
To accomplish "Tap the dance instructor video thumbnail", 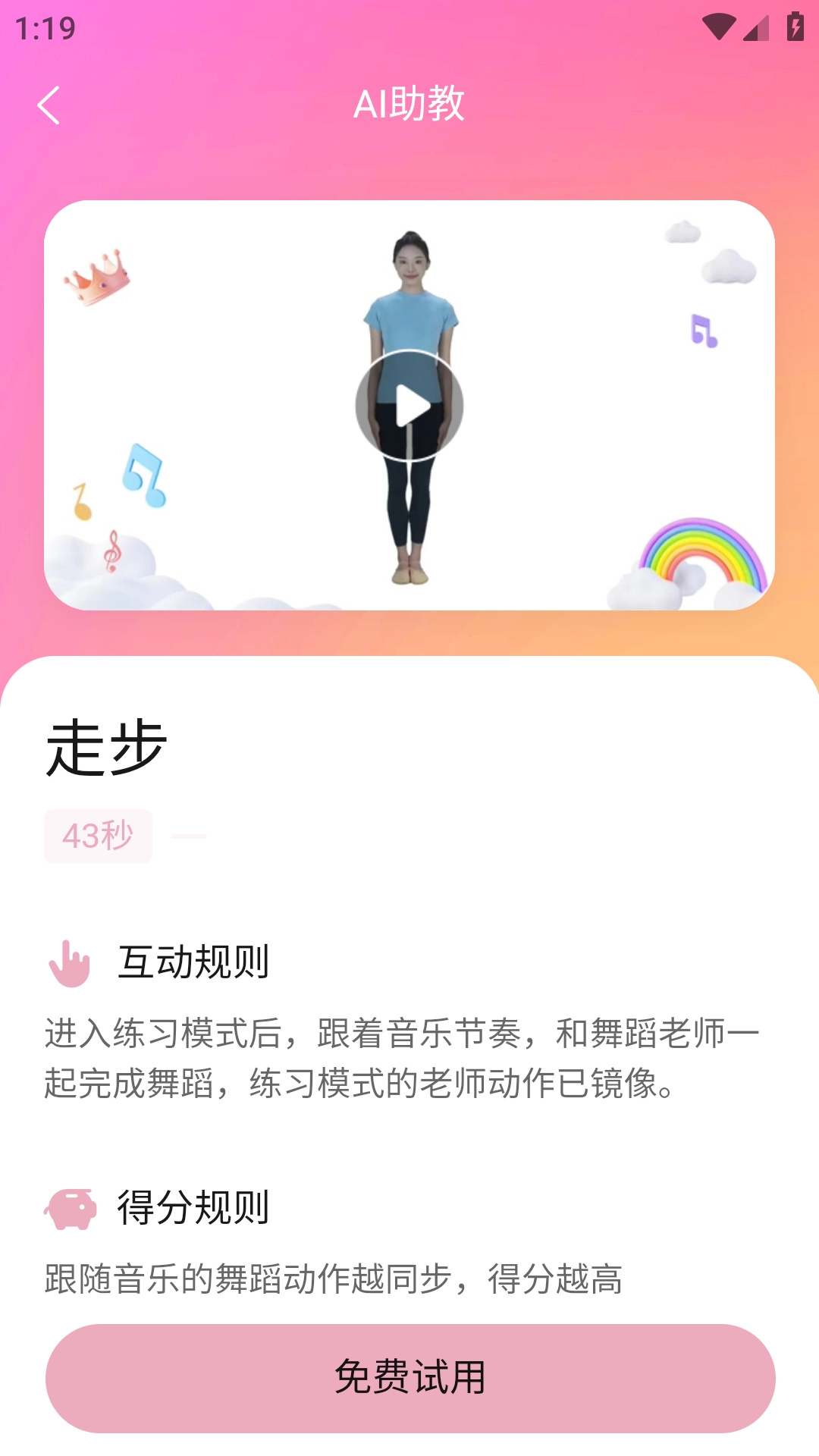I will [409, 404].
